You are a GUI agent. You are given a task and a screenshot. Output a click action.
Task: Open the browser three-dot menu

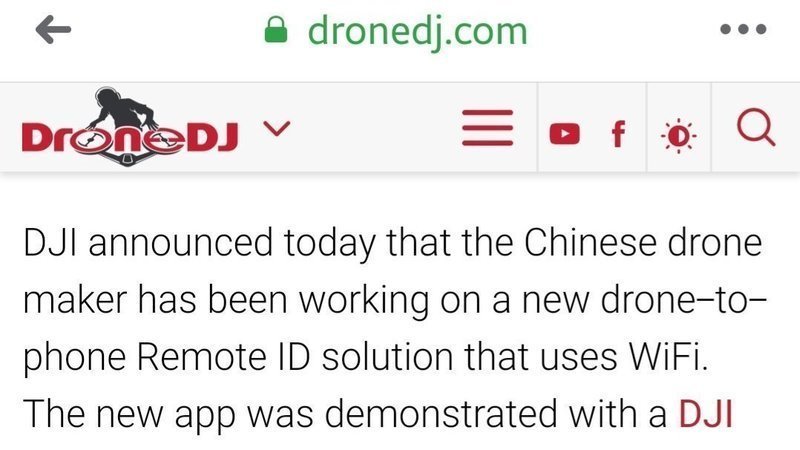743,31
